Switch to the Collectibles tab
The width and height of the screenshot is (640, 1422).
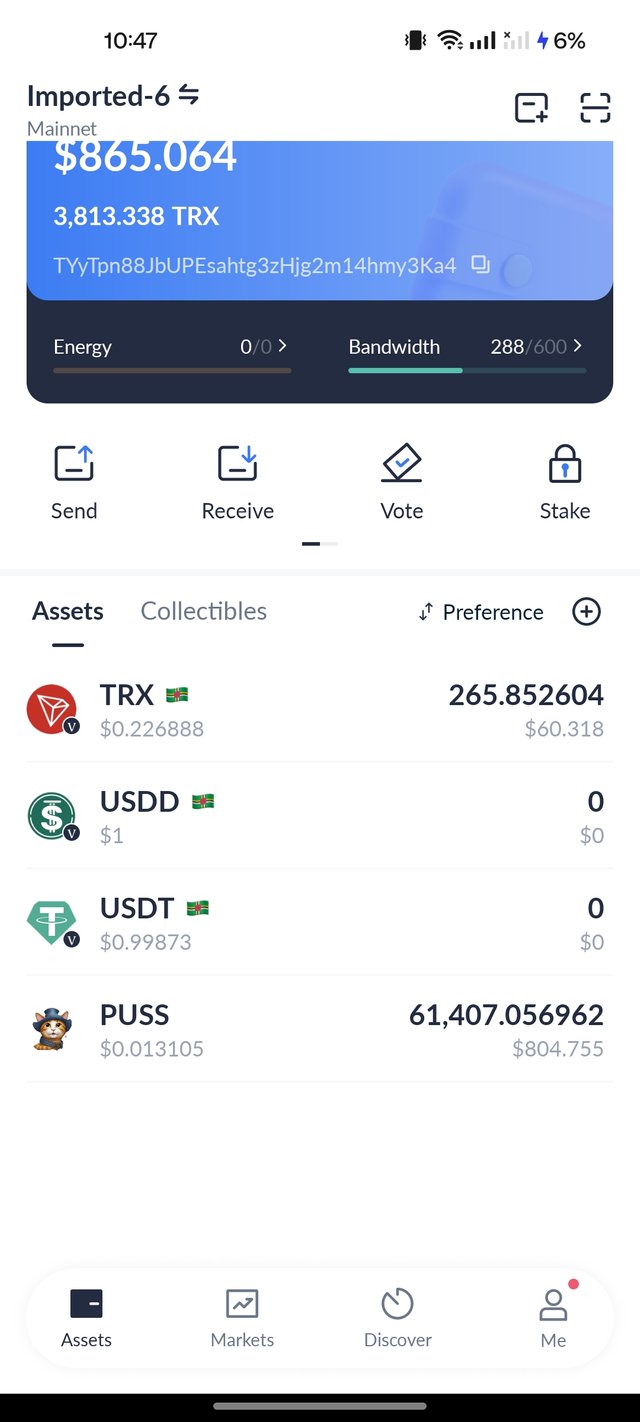pyautogui.click(x=204, y=611)
